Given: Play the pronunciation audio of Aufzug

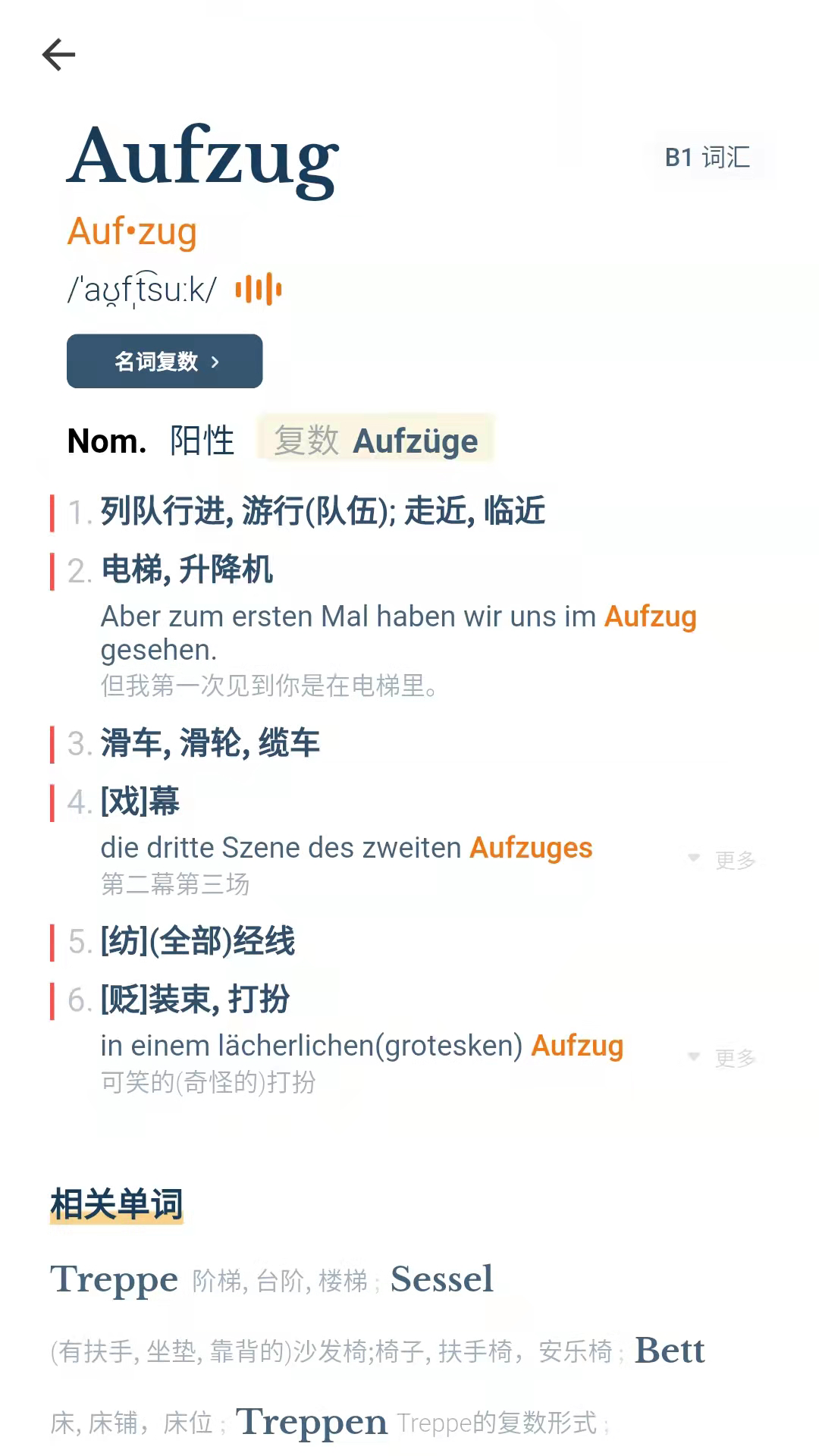Looking at the screenshot, I should pos(259,289).
